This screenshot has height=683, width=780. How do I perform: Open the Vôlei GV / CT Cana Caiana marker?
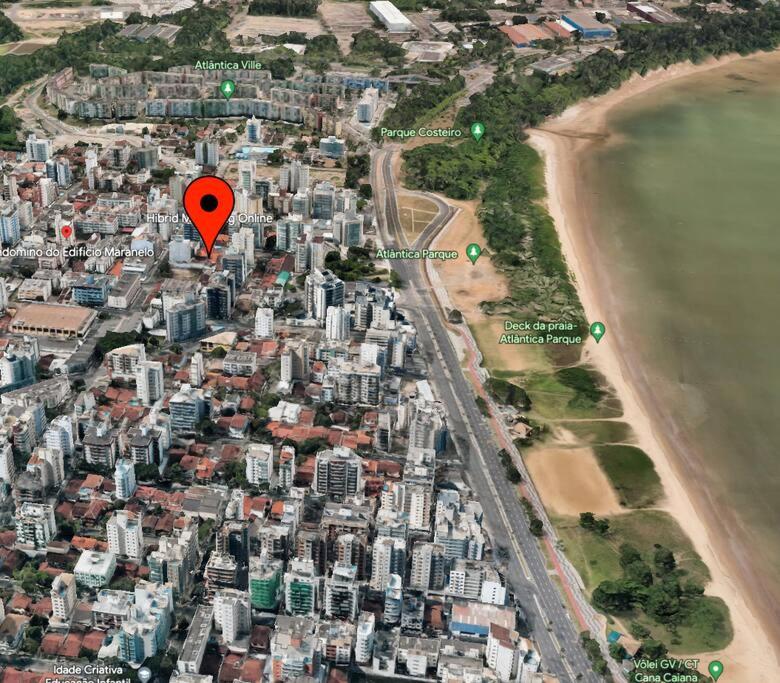coord(715,668)
